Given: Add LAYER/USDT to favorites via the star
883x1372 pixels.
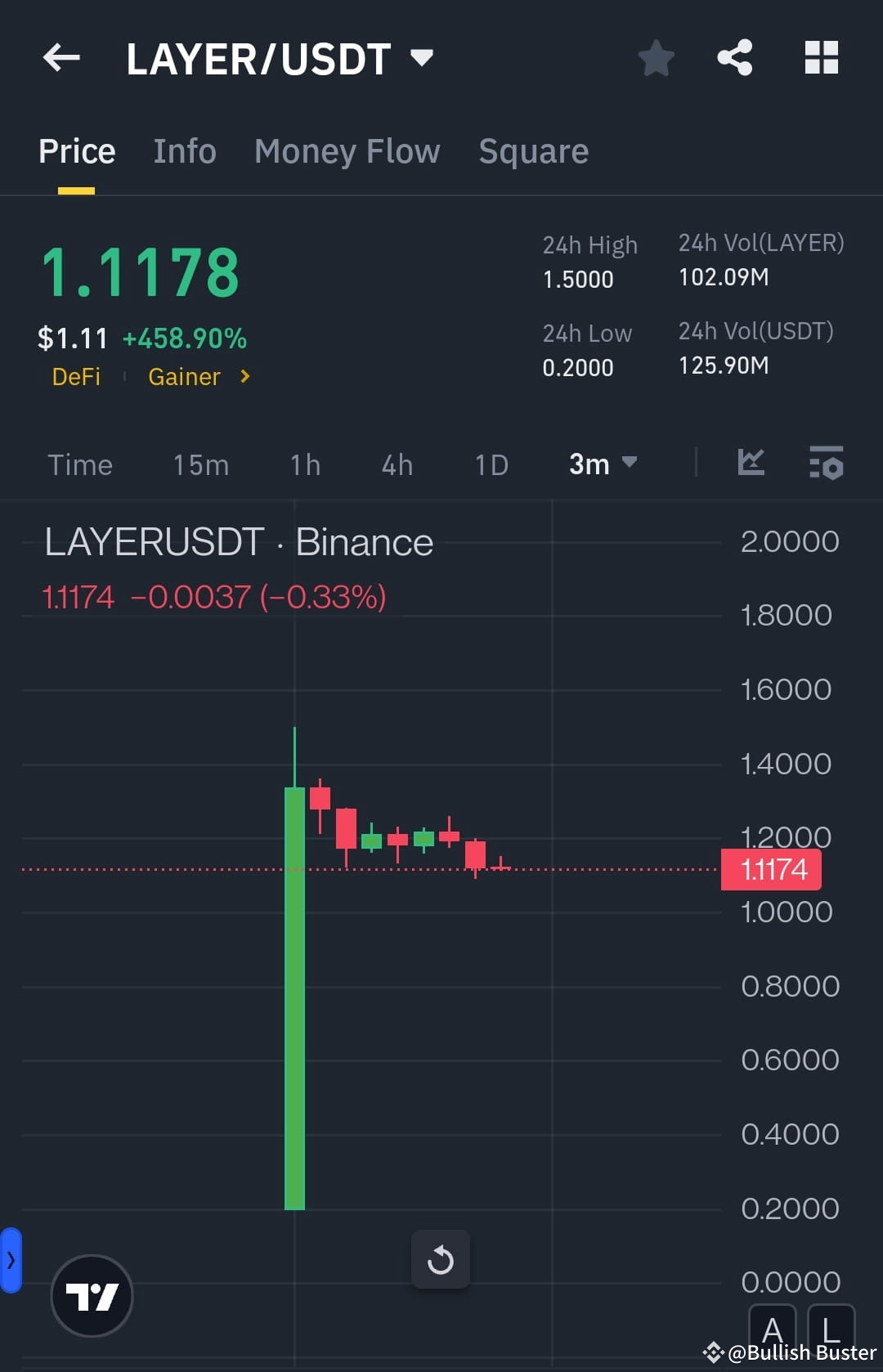Looking at the screenshot, I should (x=656, y=57).
